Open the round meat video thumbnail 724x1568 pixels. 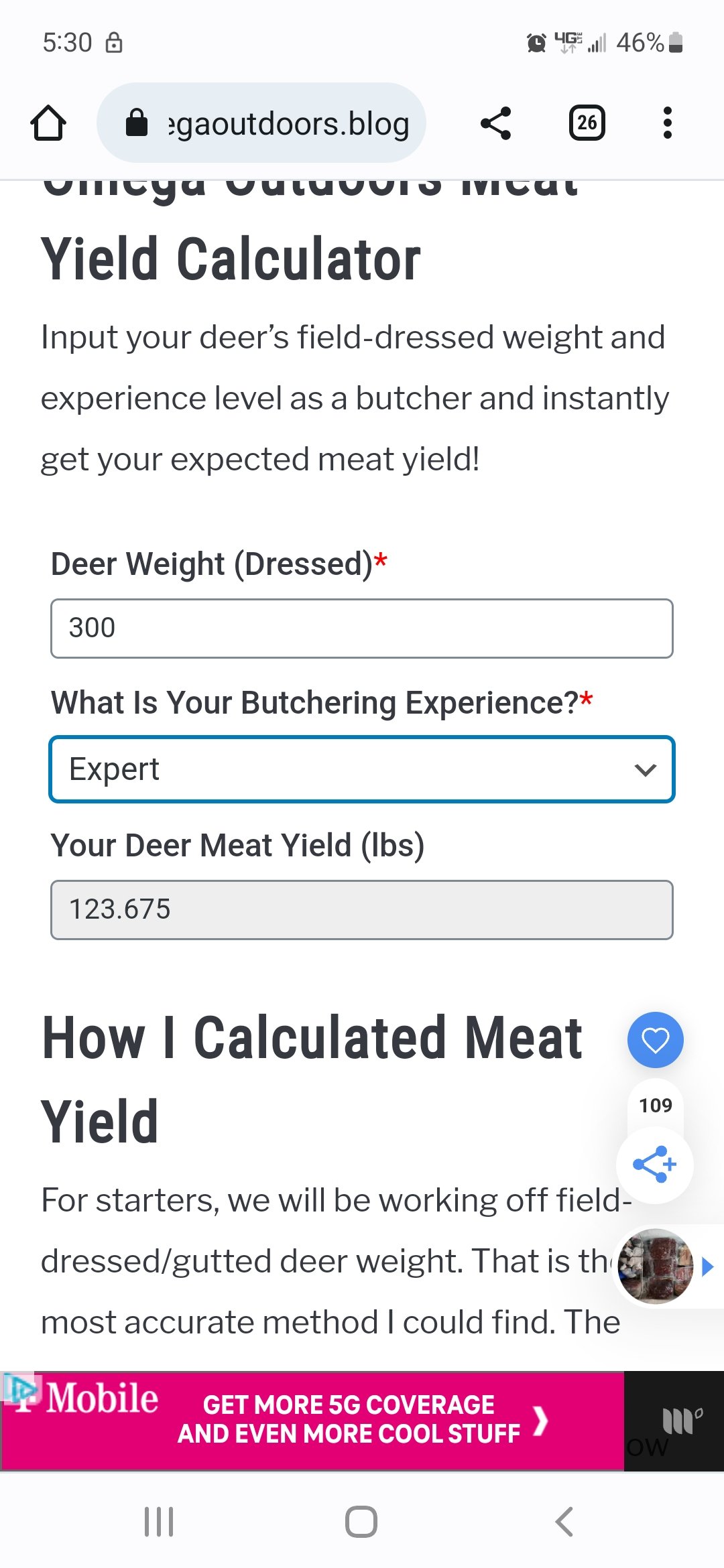click(x=656, y=1266)
